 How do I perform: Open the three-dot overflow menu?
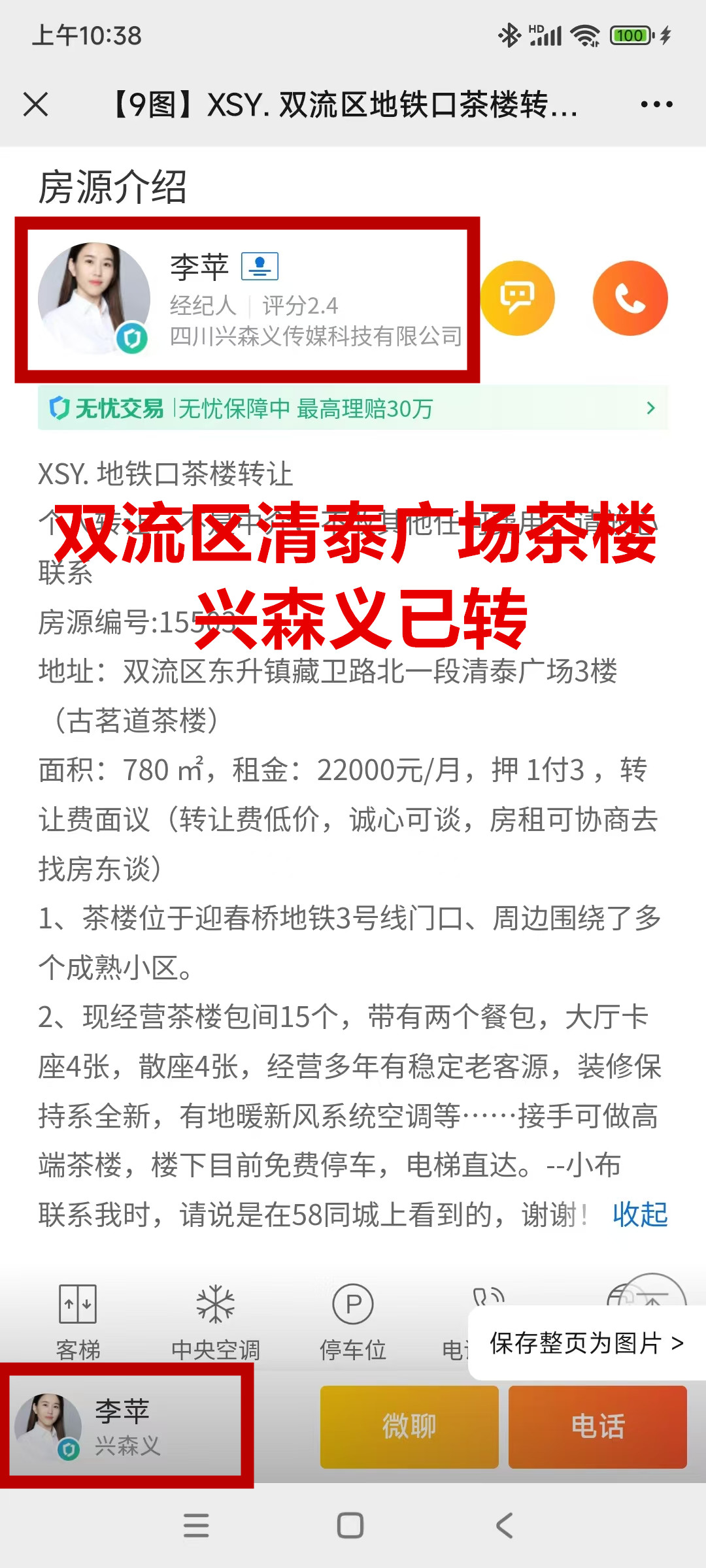(x=656, y=105)
